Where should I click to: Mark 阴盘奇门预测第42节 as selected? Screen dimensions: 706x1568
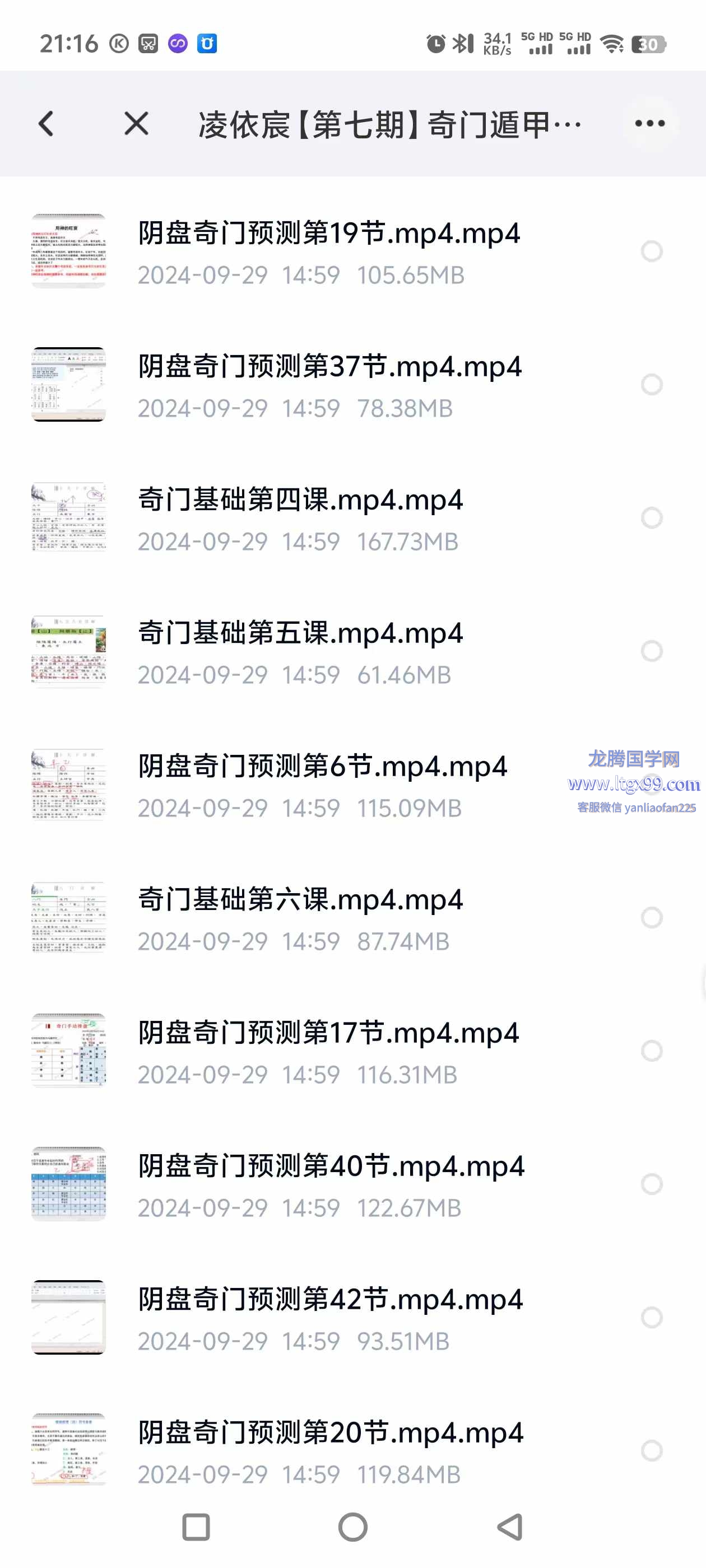click(651, 1317)
